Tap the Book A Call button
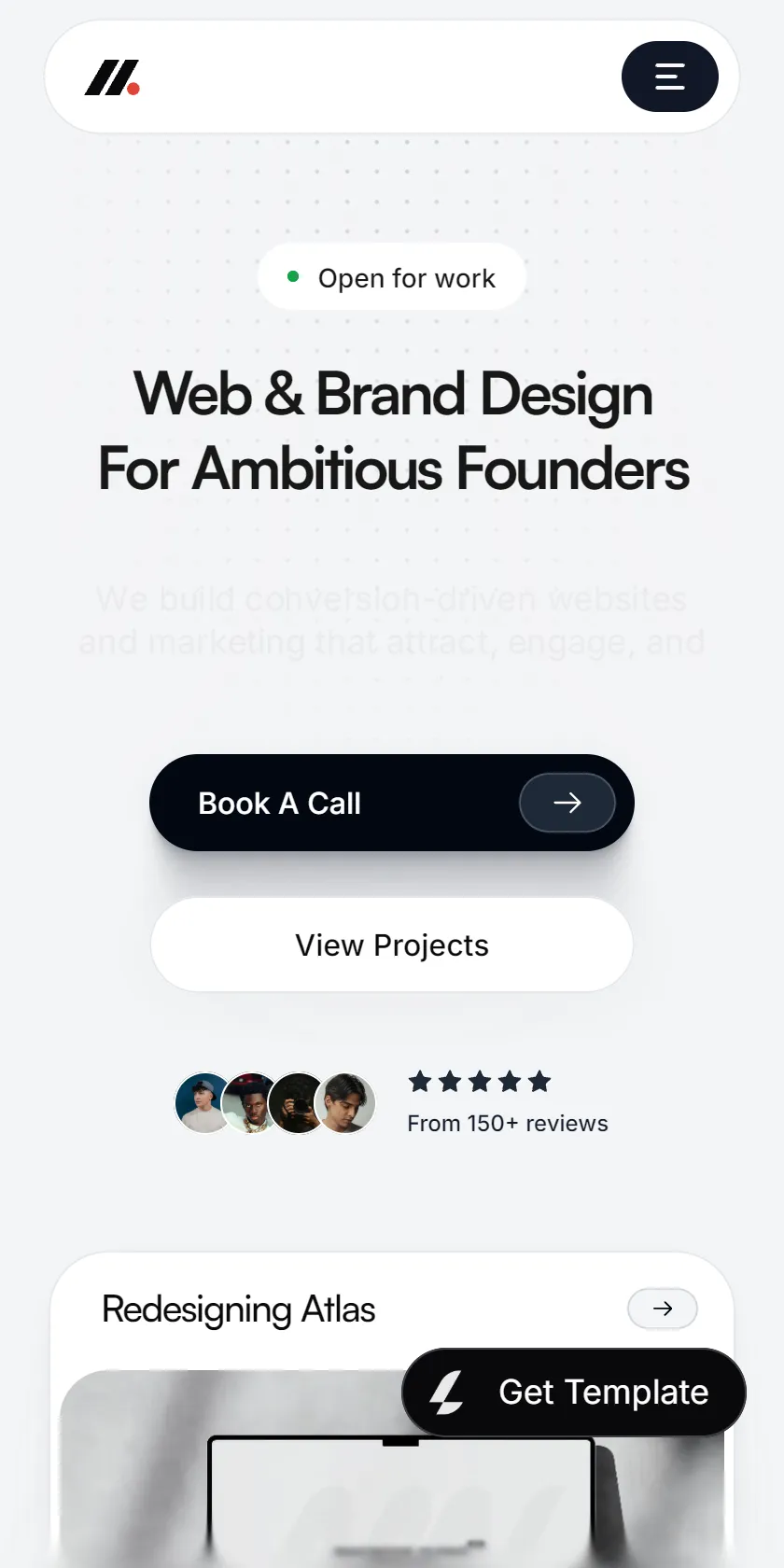 click(x=392, y=803)
